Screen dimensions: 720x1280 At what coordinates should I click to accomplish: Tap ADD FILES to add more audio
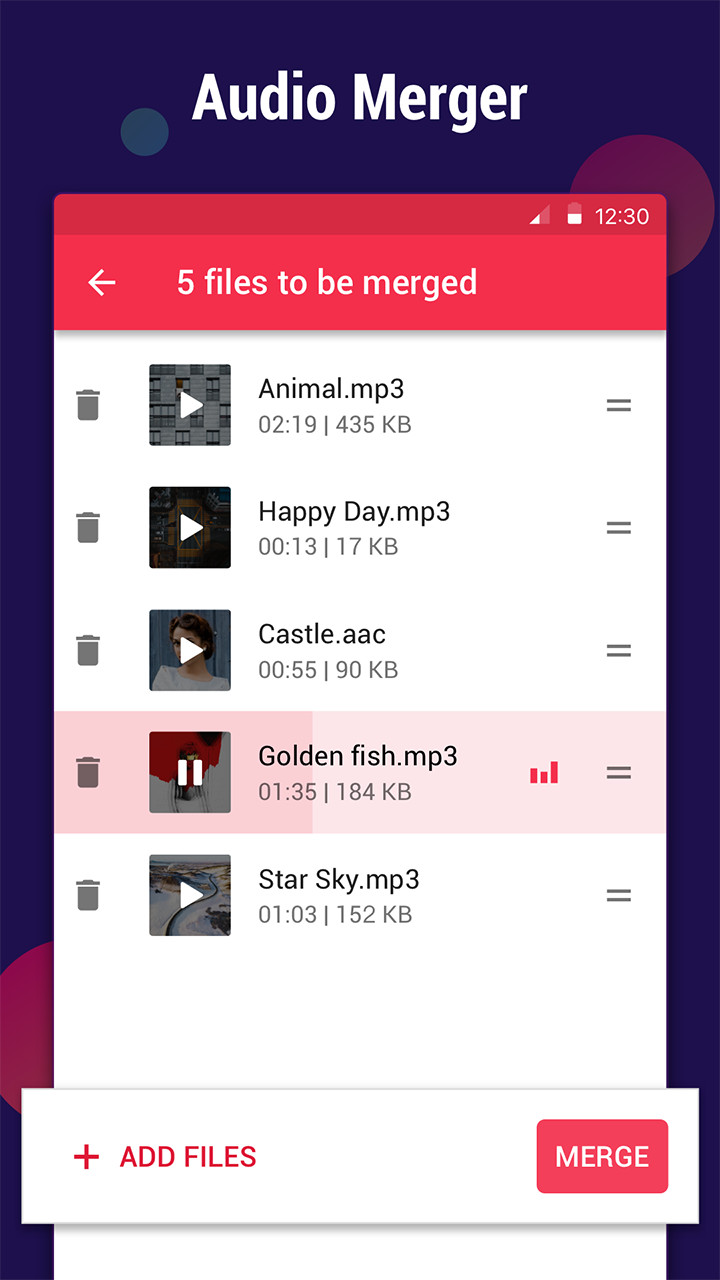tap(186, 1157)
